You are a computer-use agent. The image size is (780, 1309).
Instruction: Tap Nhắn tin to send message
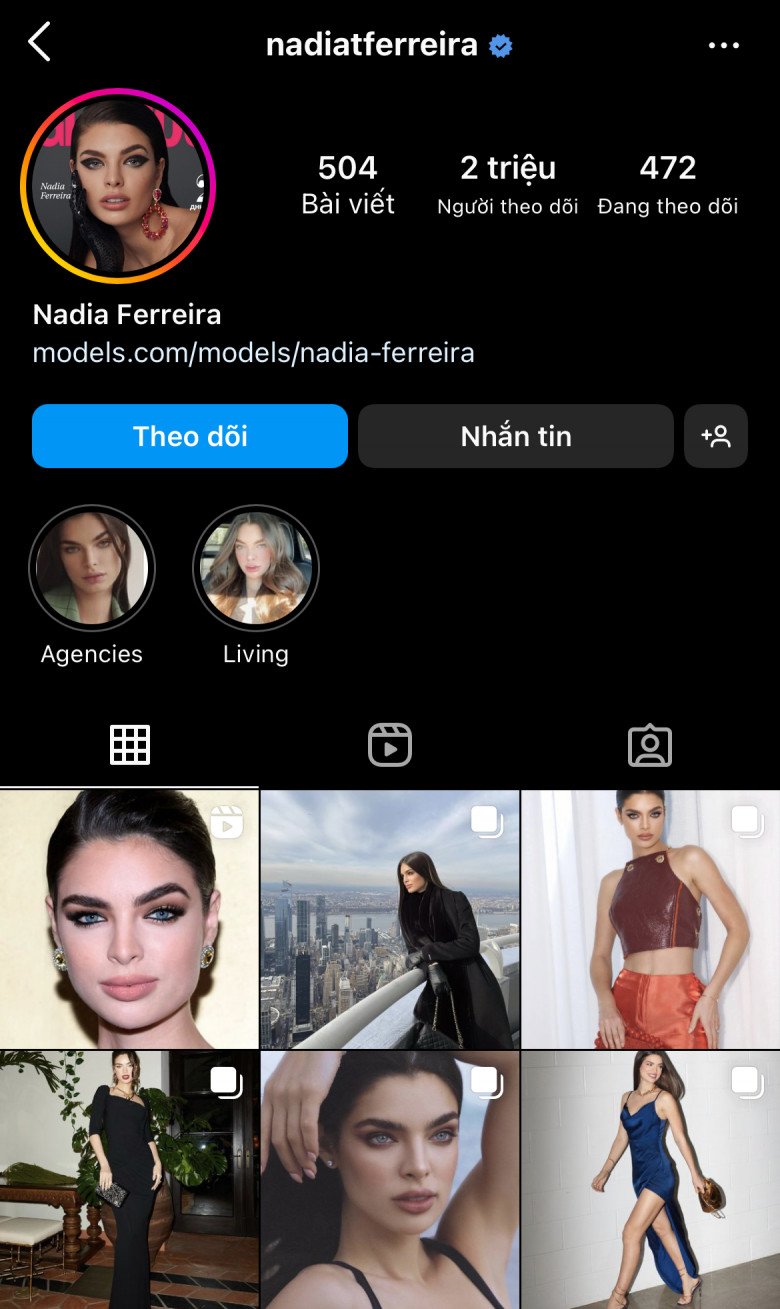pos(516,436)
